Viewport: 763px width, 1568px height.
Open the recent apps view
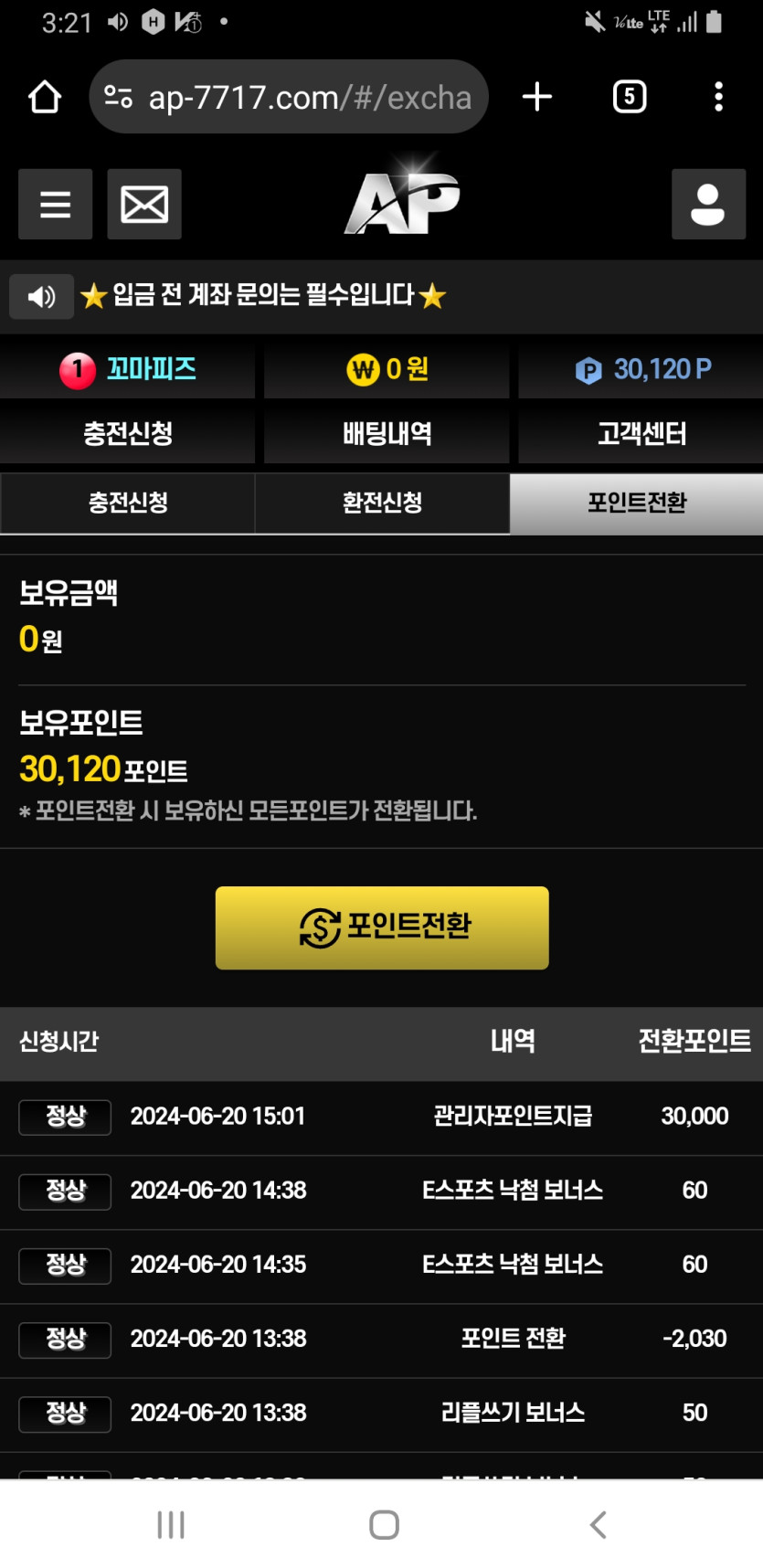coord(171,1523)
